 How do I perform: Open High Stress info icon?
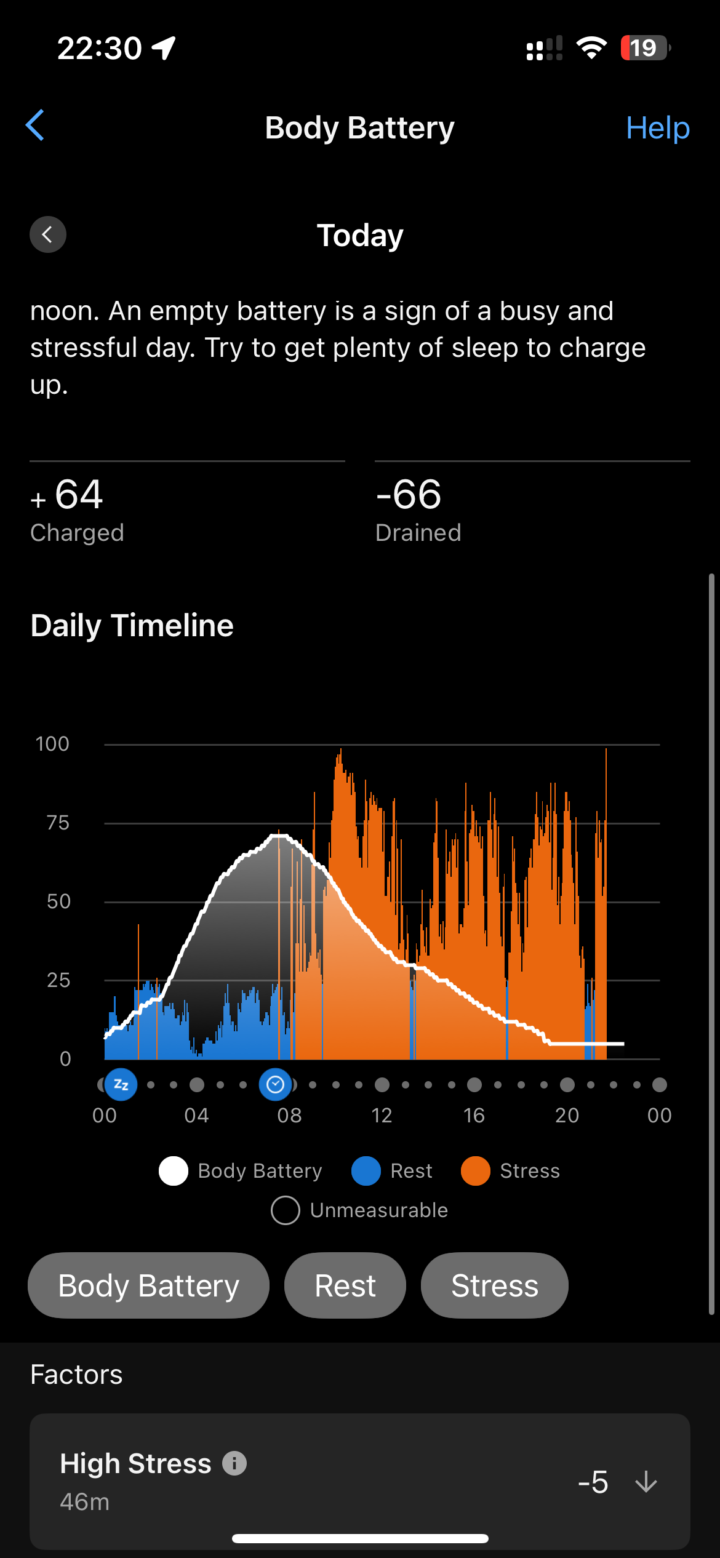(x=234, y=1464)
